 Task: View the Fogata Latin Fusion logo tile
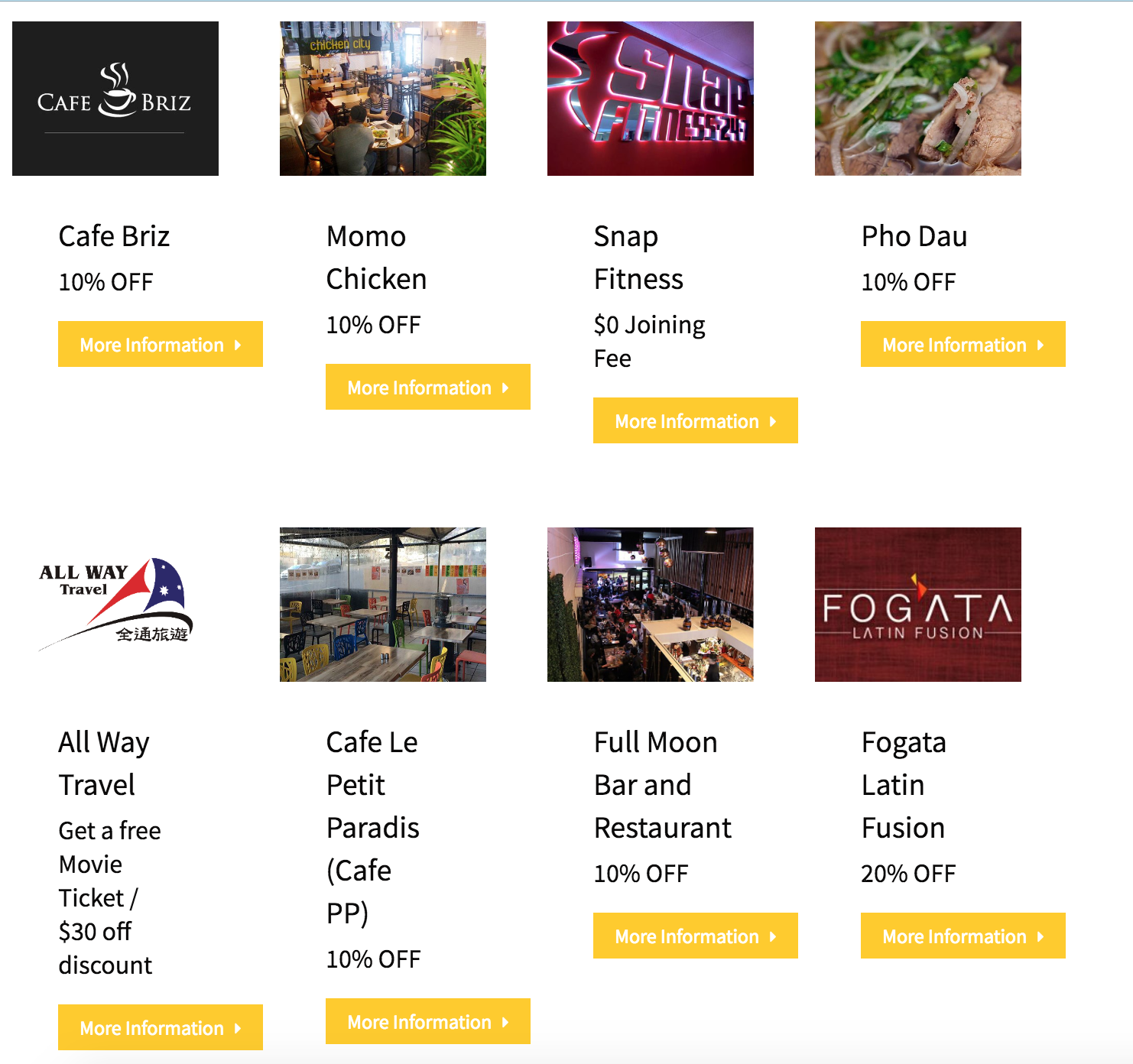point(918,605)
